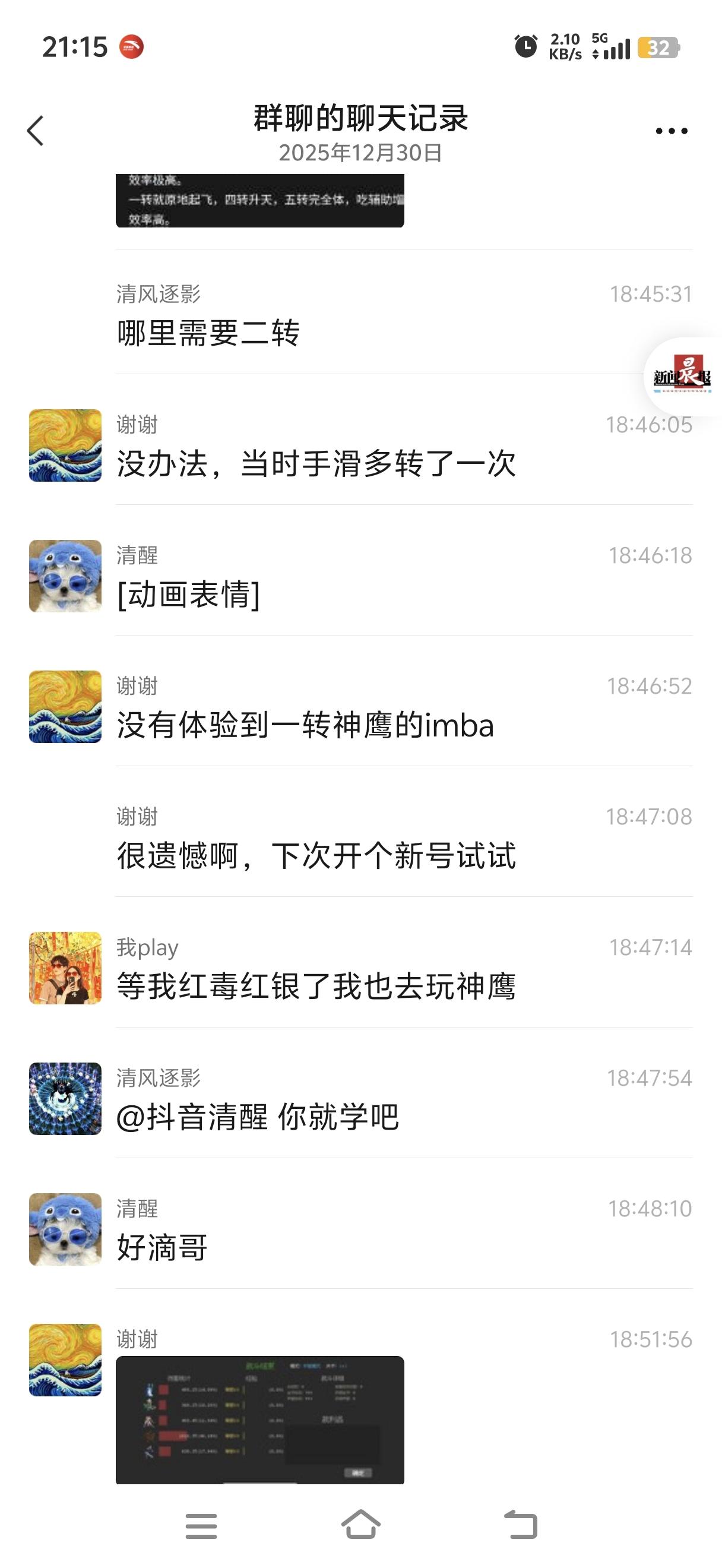722x1568 pixels.
Task: Open the three-dot overflow menu
Action: [x=671, y=131]
